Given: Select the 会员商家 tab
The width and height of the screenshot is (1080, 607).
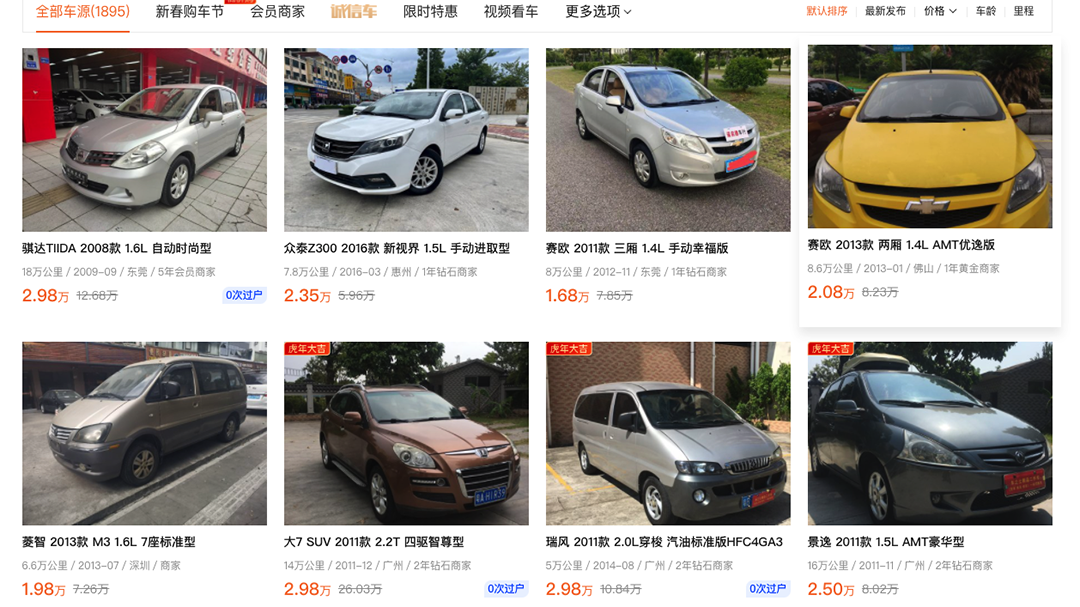Looking at the screenshot, I should (277, 12).
